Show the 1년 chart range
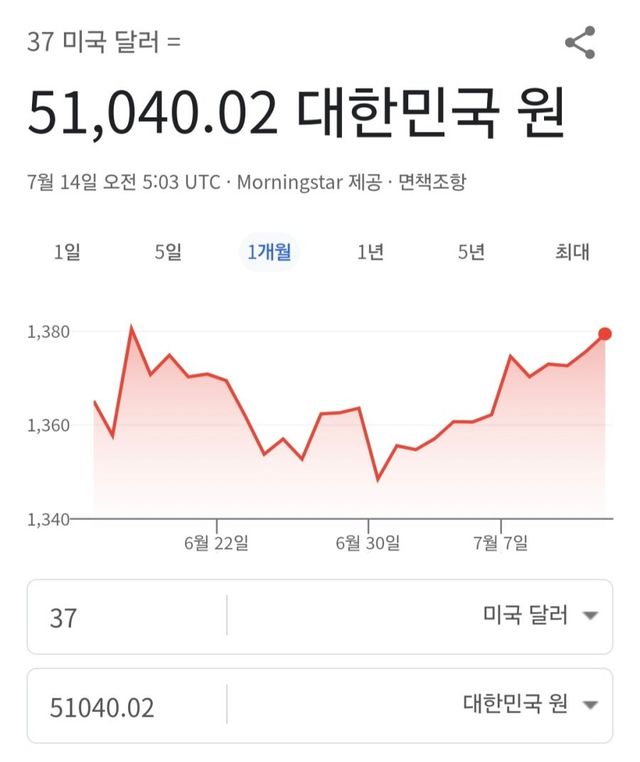 click(370, 252)
